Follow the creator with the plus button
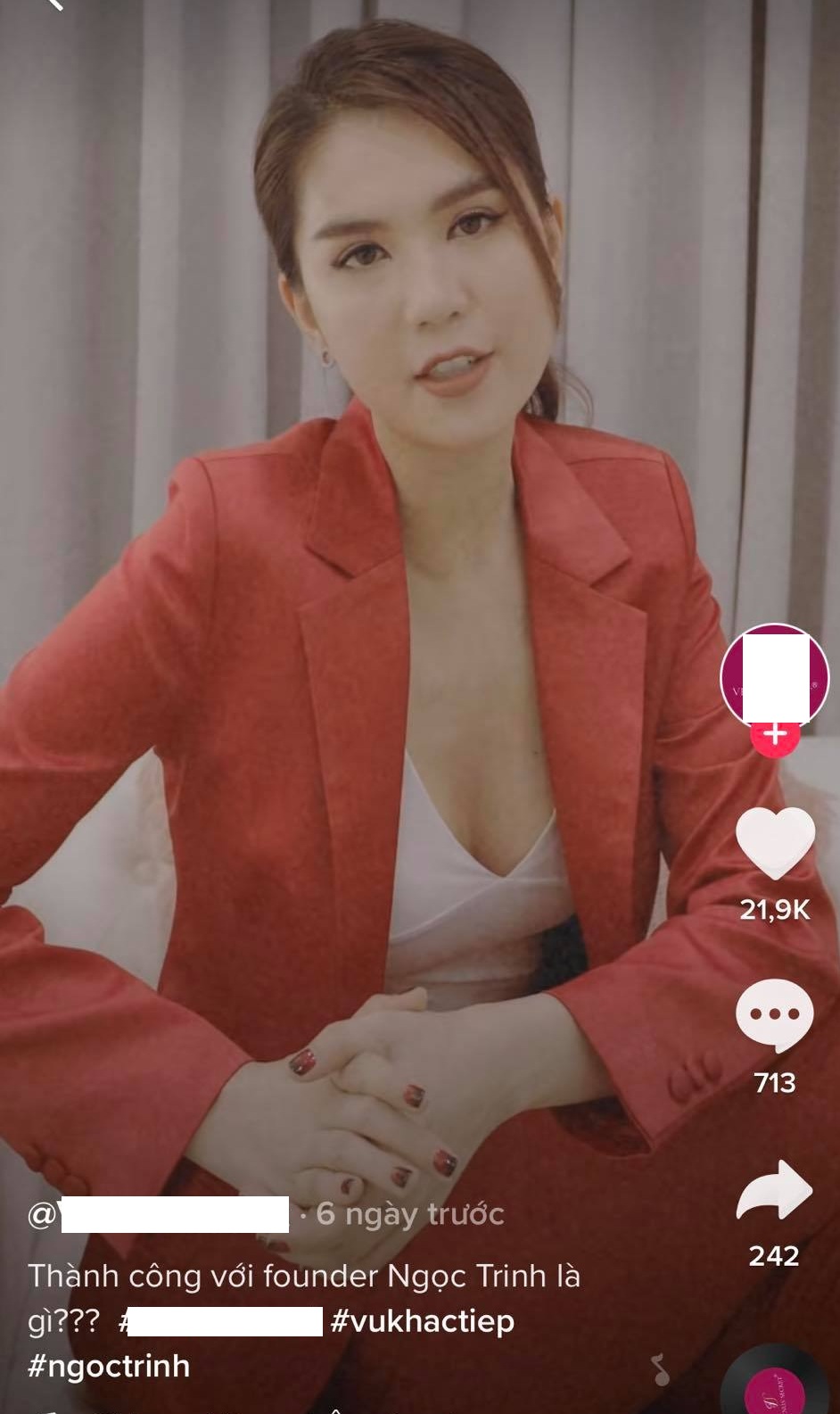This screenshot has height=1414, width=840. click(x=774, y=734)
